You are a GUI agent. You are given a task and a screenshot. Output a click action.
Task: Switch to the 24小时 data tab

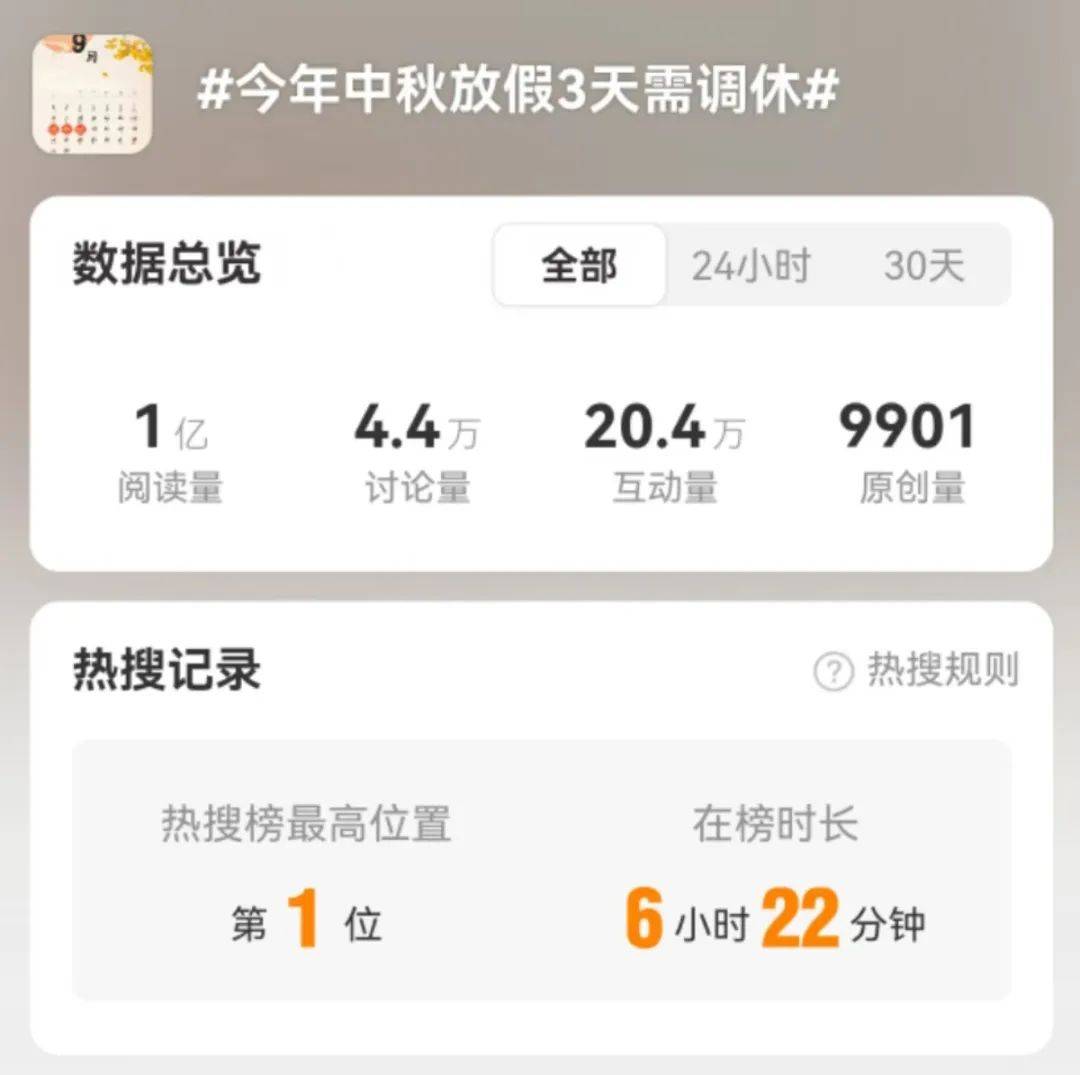click(x=751, y=266)
